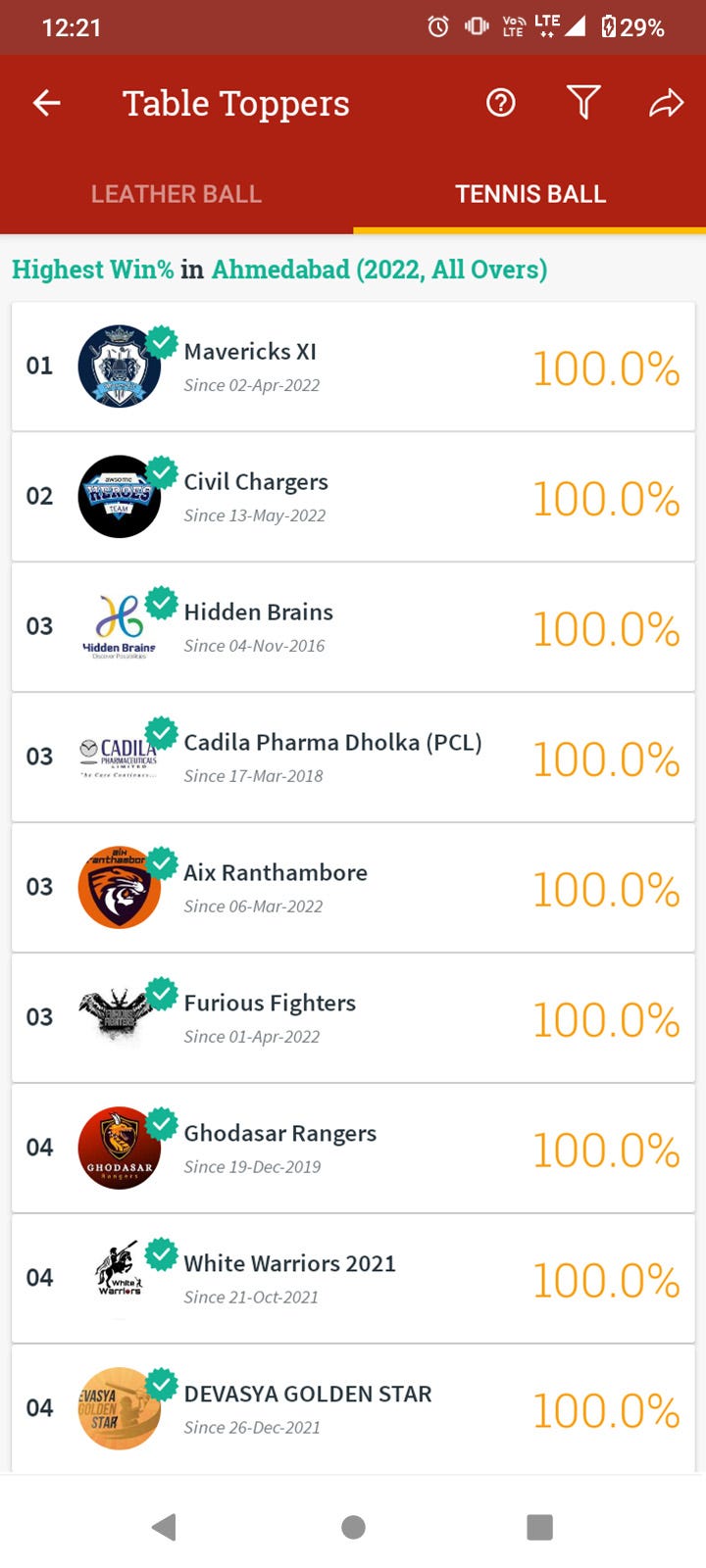Open recent apps from navigation bar

point(539,1526)
